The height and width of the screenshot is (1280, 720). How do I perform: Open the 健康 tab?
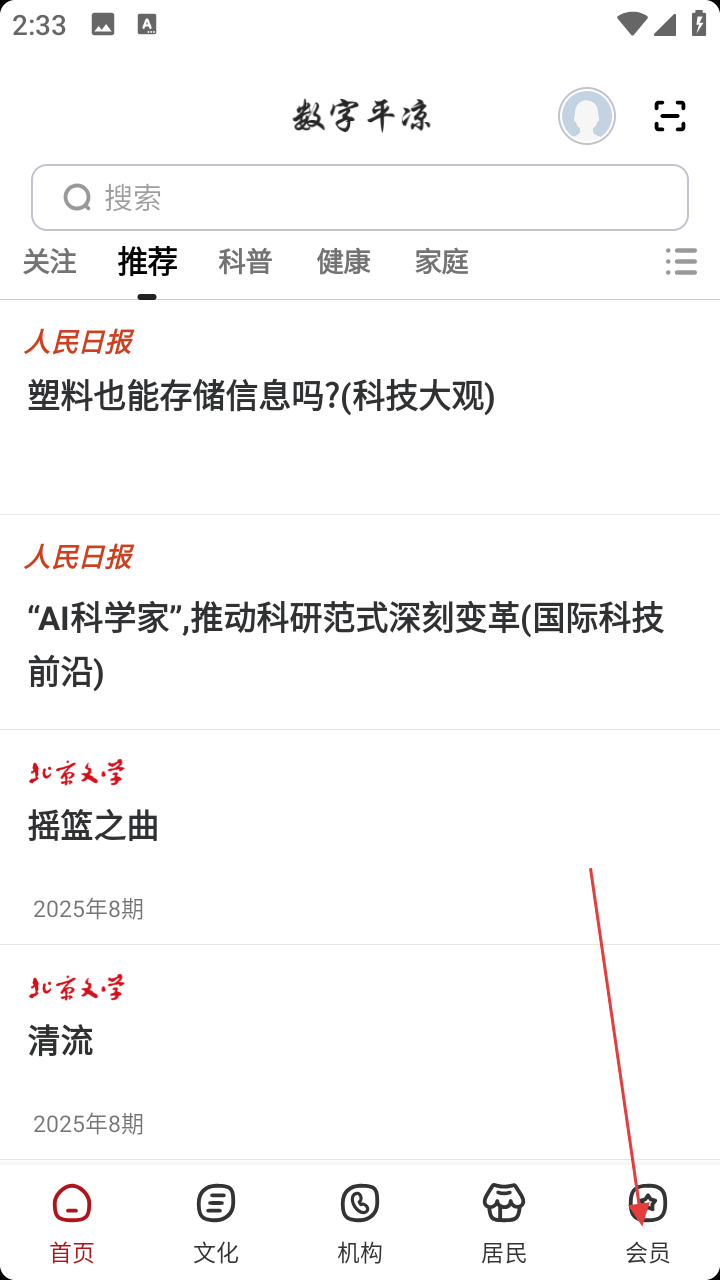tap(343, 262)
